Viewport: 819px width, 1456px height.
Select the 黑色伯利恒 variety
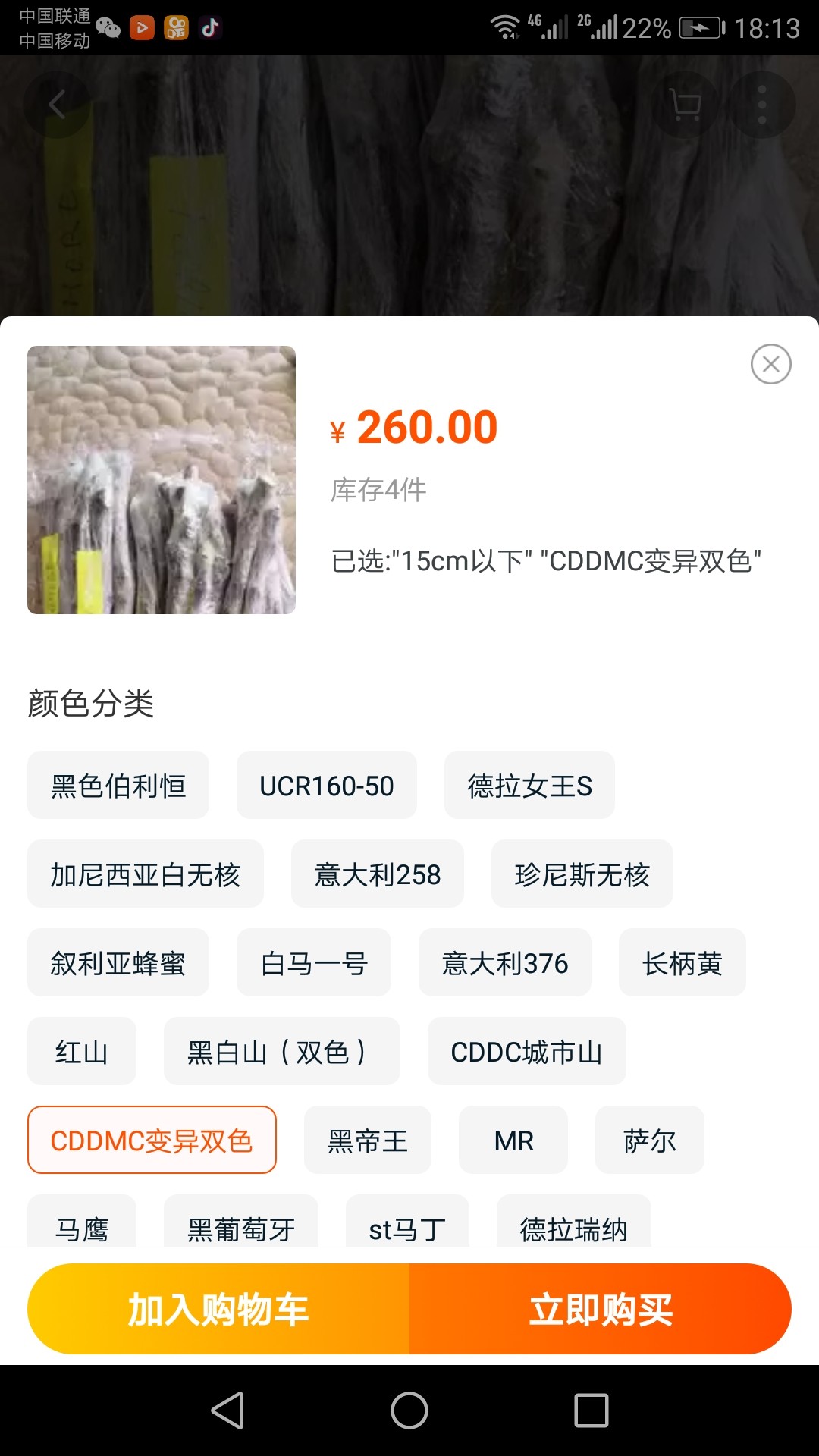click(118, 786)
